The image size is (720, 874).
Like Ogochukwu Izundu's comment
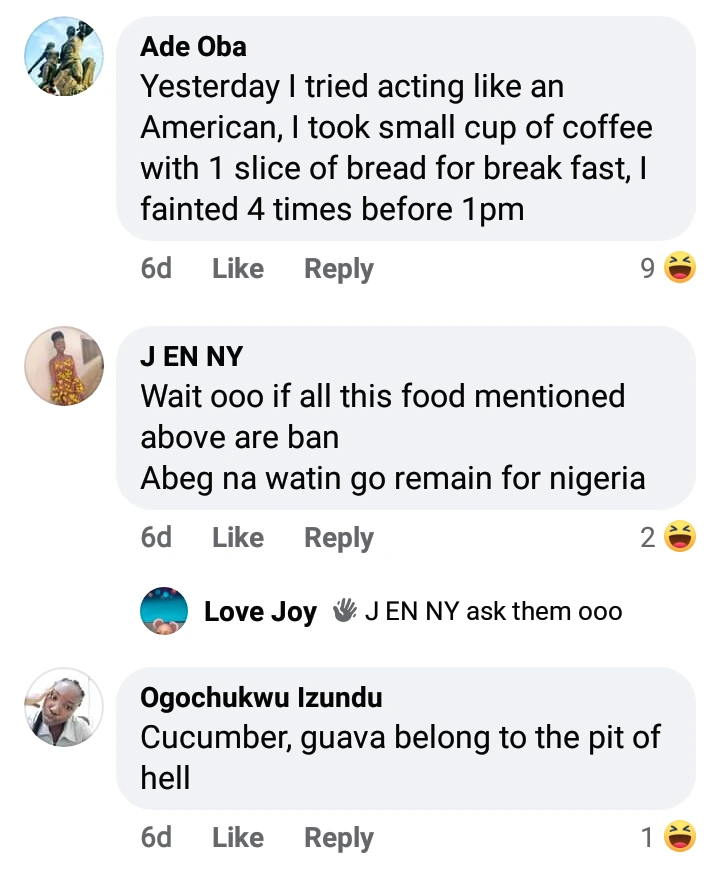coord(238,837)
